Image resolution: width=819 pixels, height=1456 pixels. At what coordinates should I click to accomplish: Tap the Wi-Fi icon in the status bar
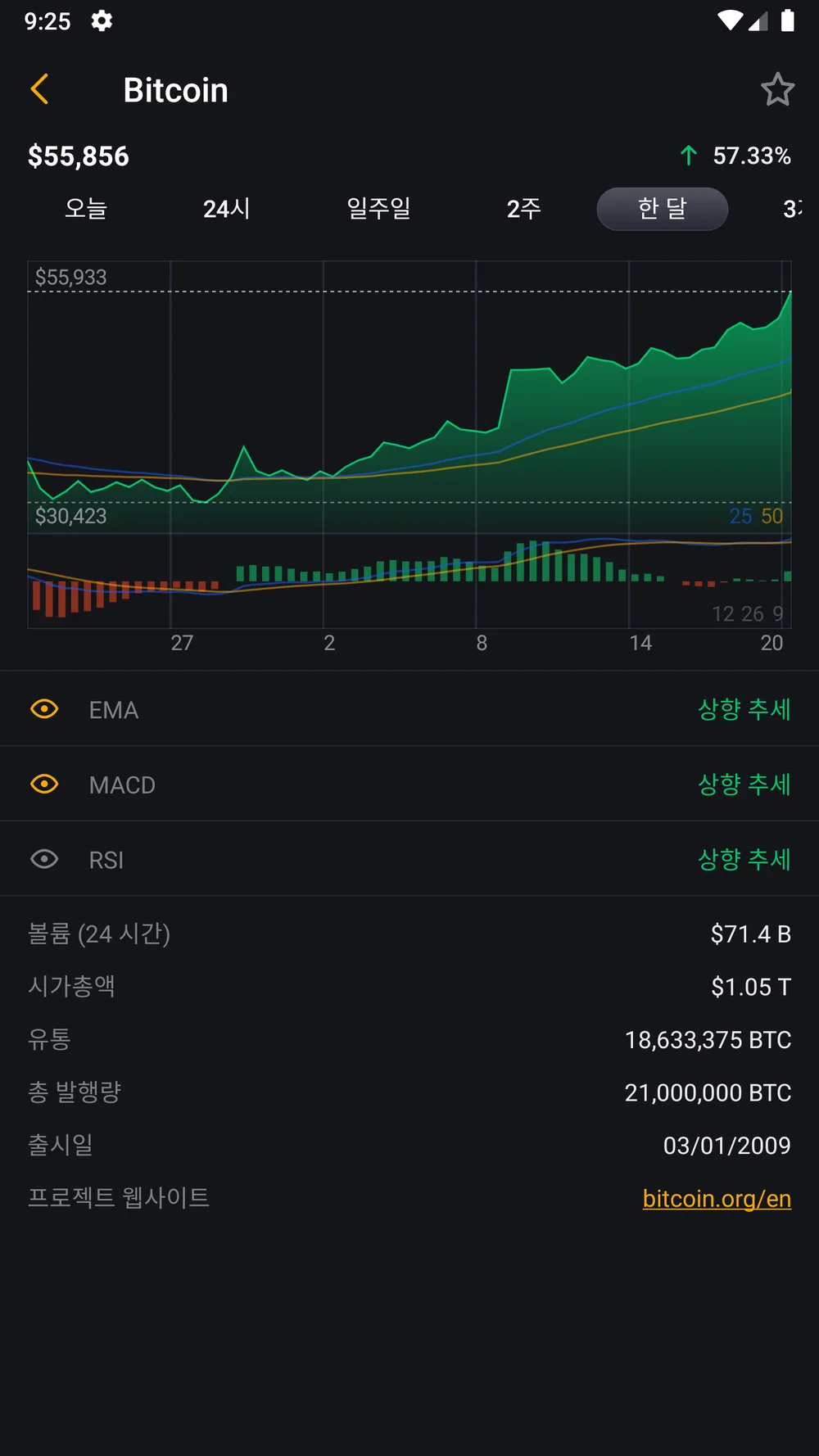731,21
